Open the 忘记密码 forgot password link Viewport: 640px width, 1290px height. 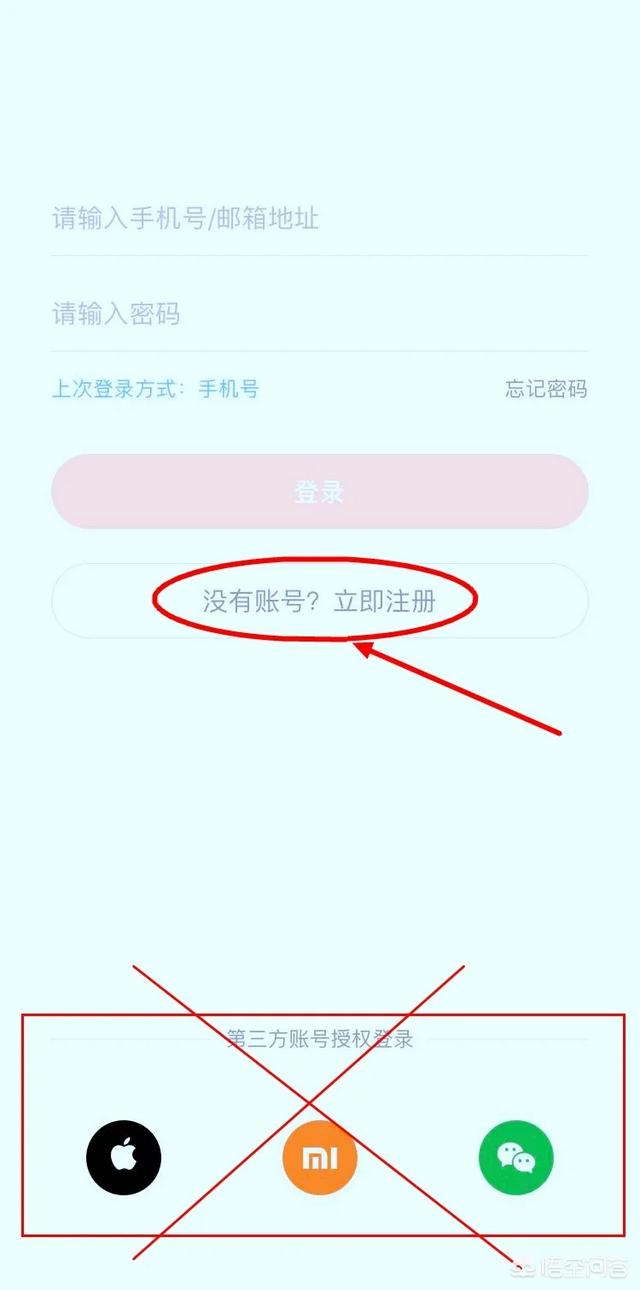coord(545,389)
